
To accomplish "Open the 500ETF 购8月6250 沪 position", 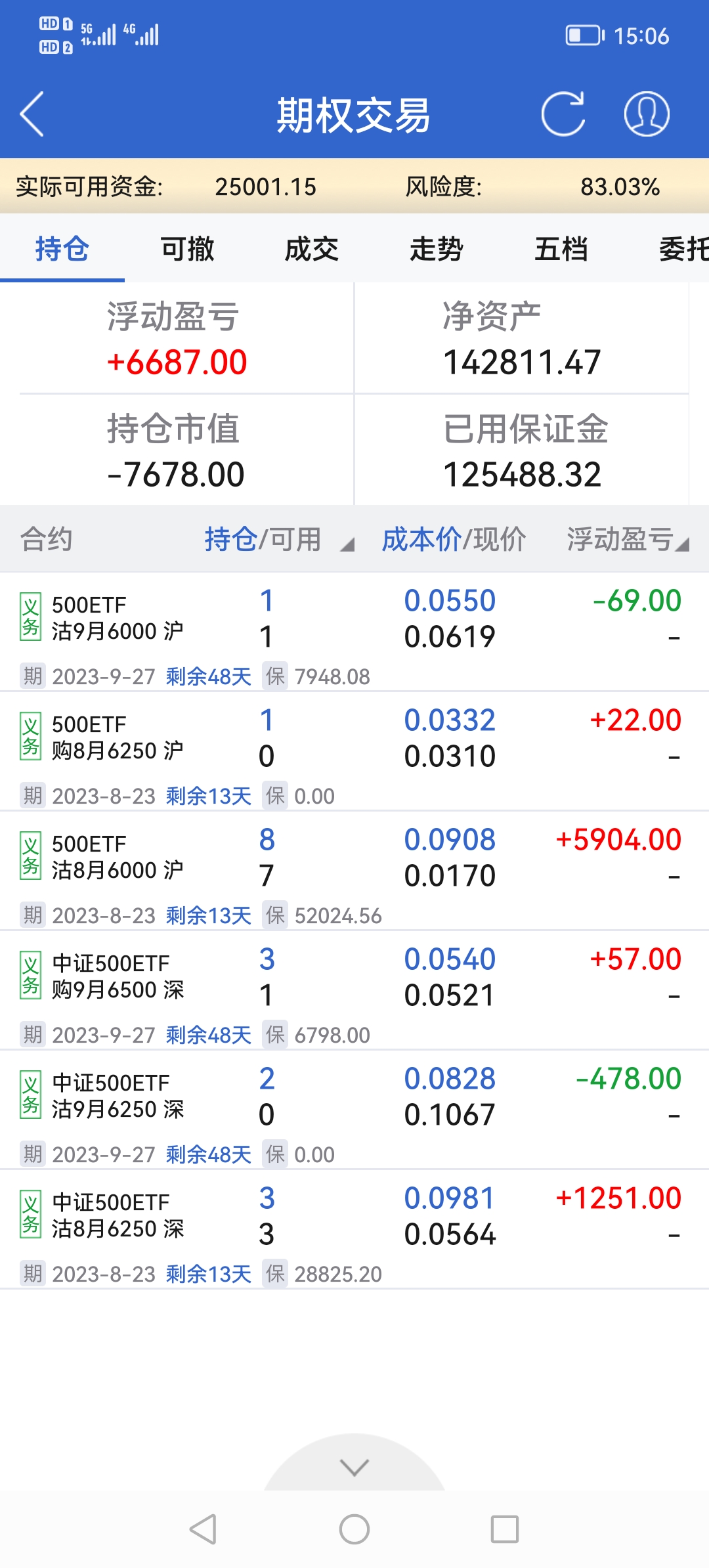I will point(118,738).
